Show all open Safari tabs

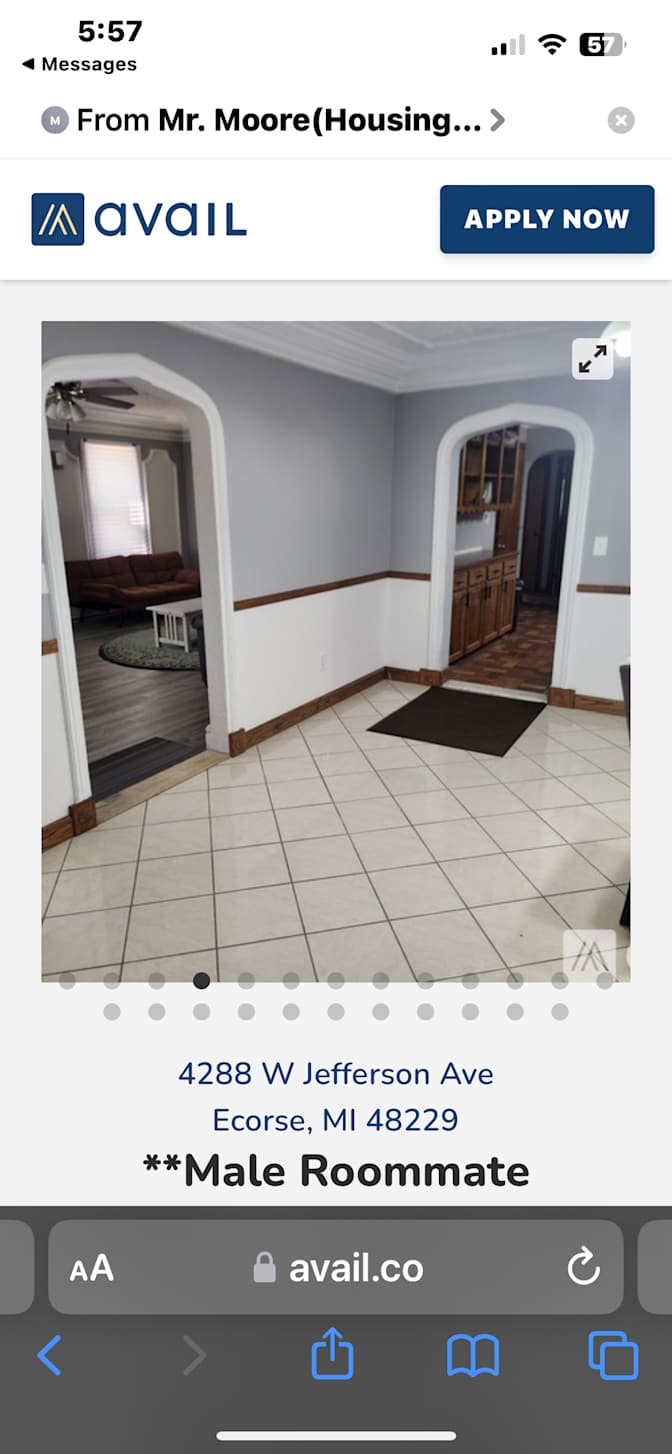click(x=613, y=1356)
